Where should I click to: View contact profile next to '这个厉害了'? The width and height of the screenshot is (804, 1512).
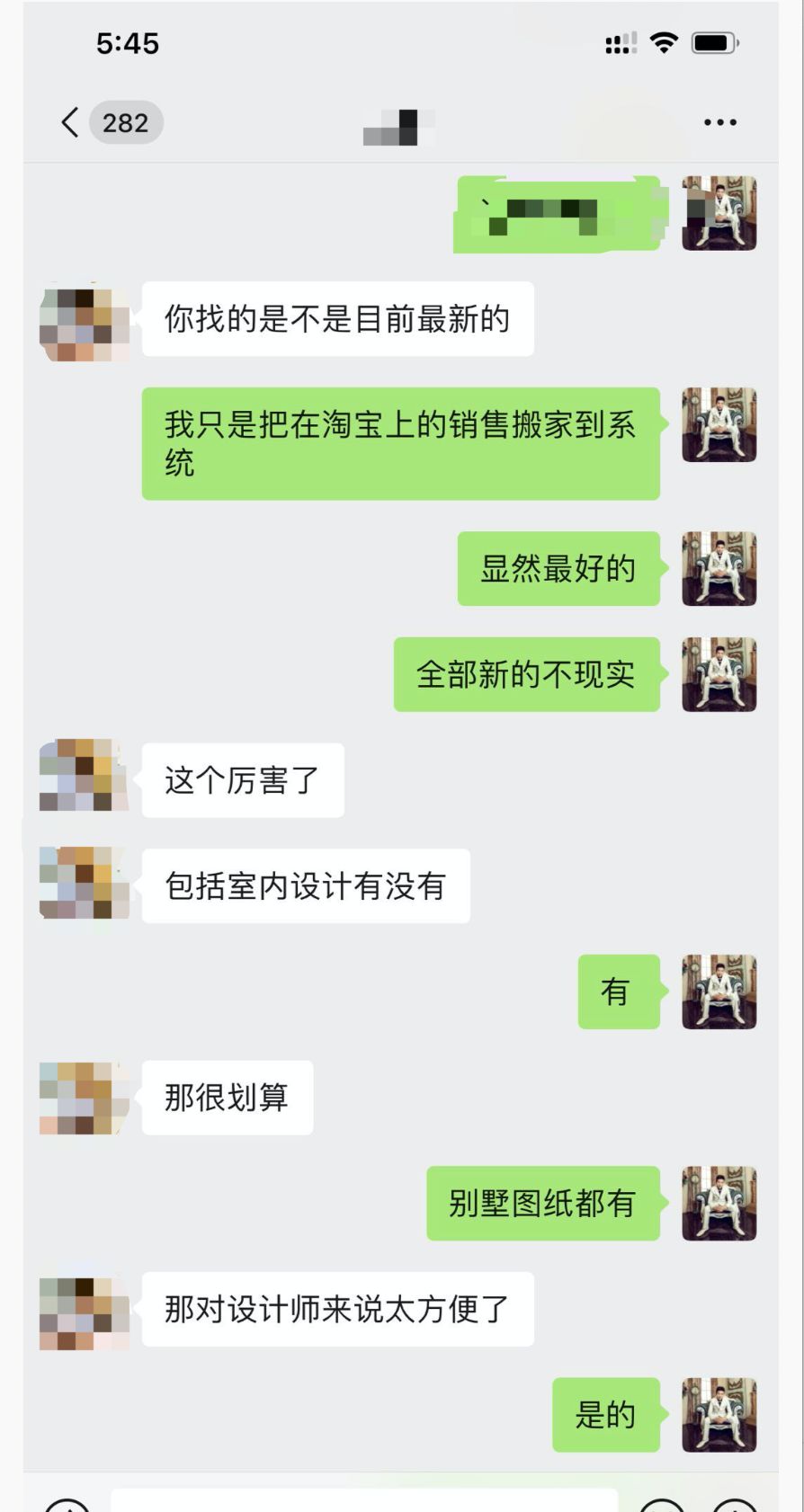coord(85,775)
